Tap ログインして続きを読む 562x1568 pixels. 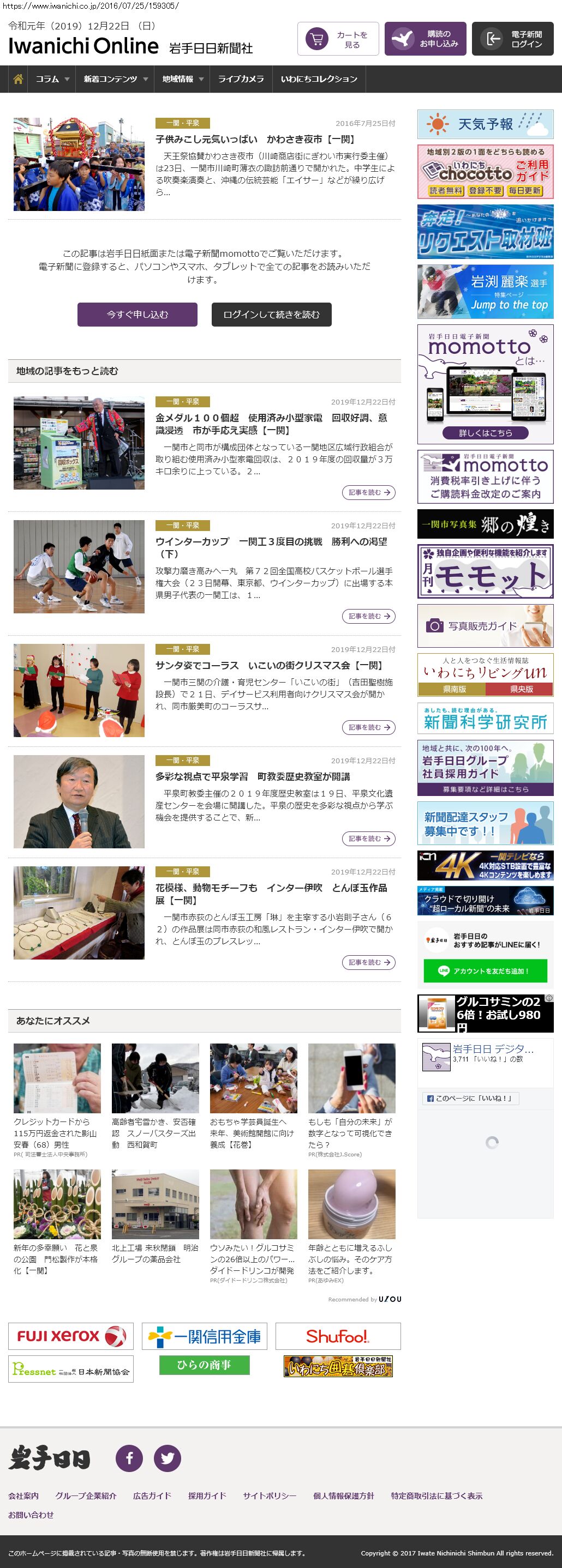click(271, 315)
